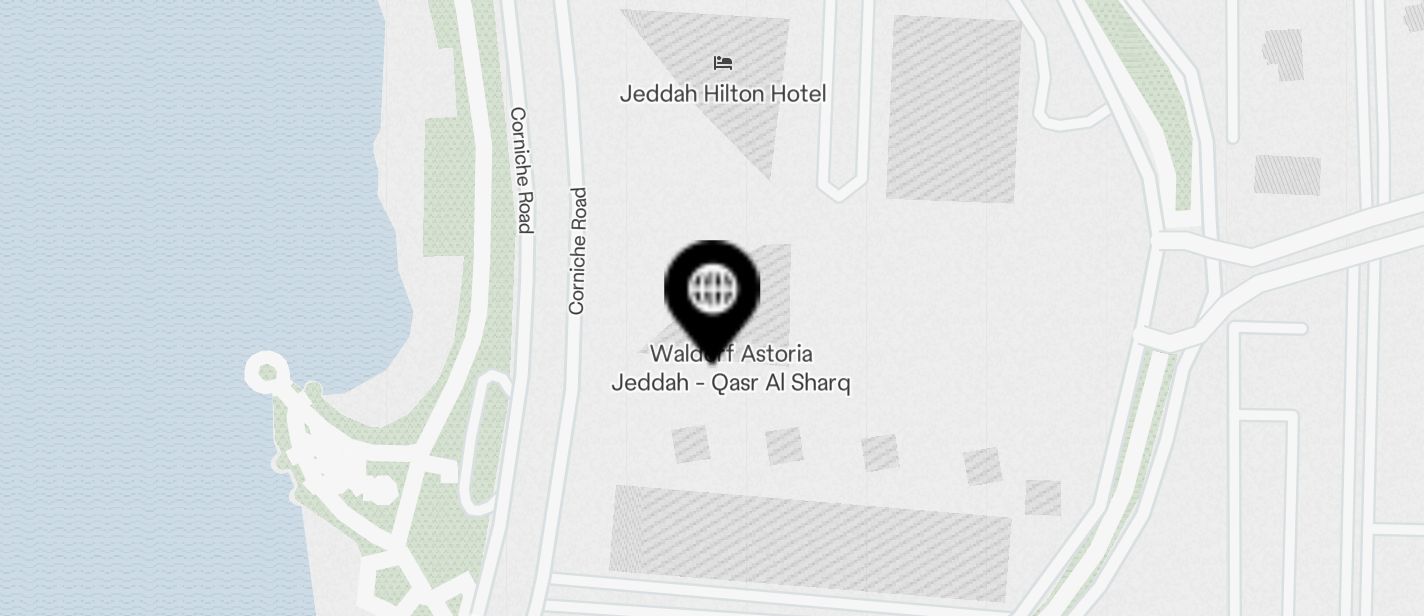Tap the black globe location pin
1424x616 pixels.
tap(712, 292)
